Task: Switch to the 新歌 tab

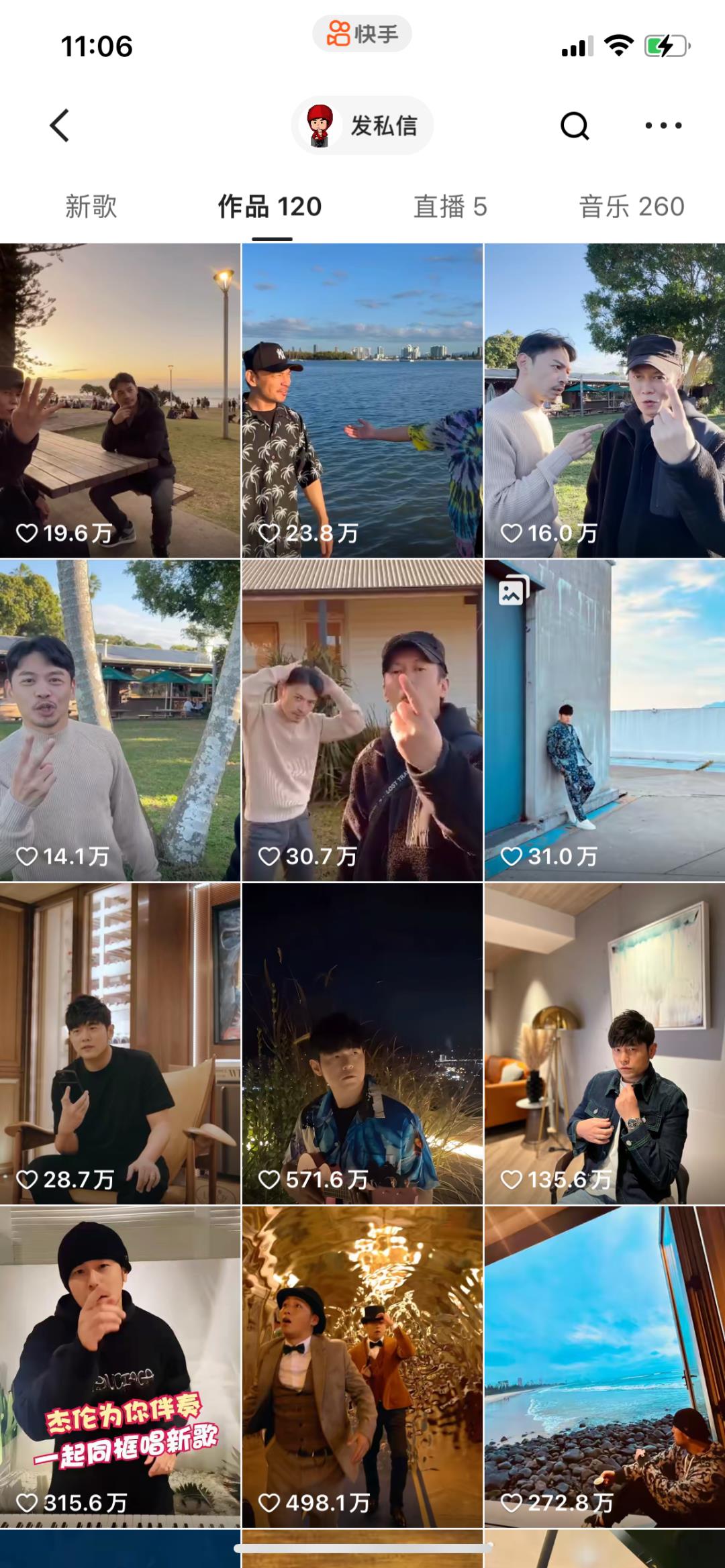Action: point(91,207)
